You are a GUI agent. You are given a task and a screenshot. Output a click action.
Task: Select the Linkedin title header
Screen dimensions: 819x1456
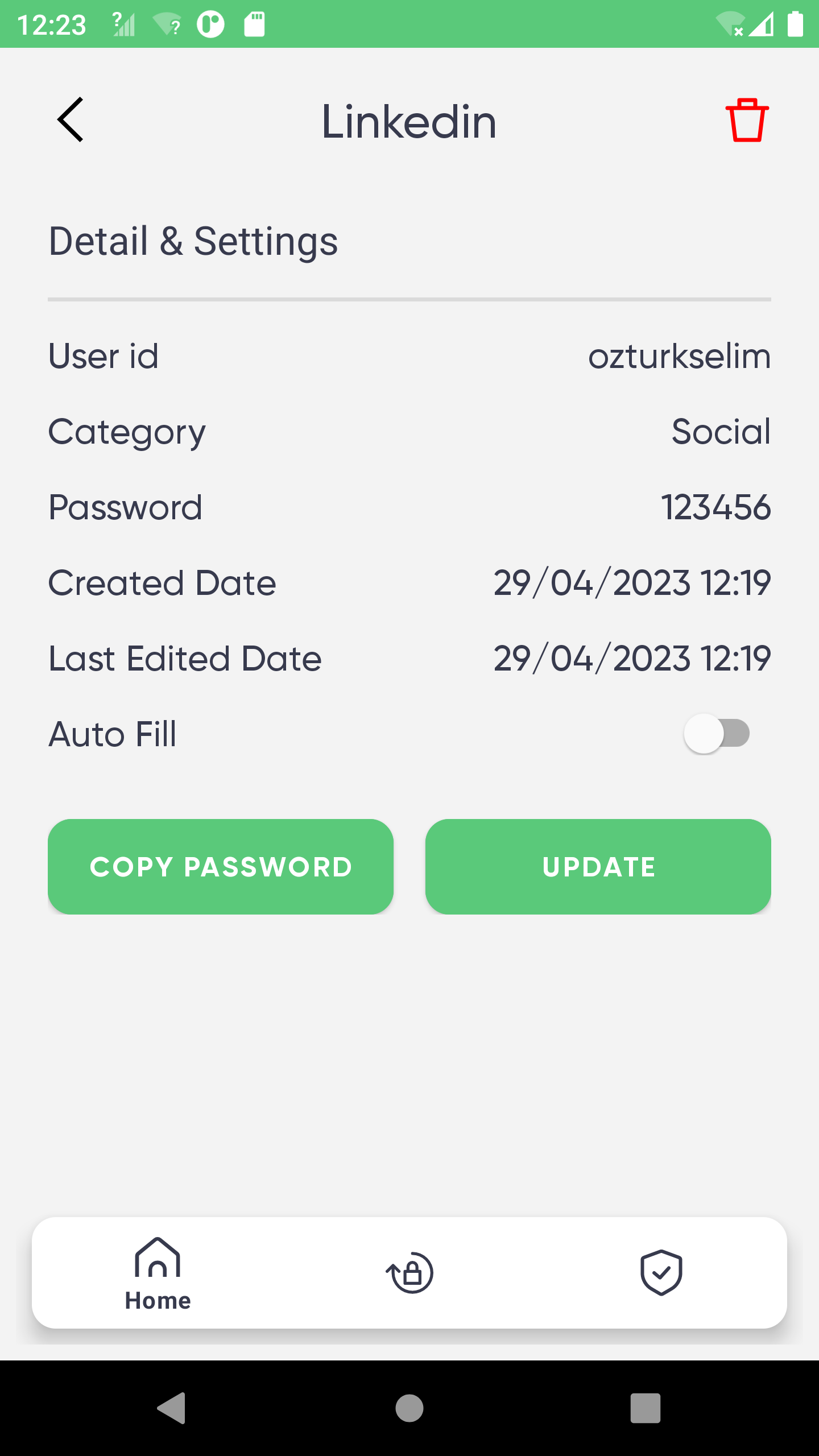(x=409, y=121)
